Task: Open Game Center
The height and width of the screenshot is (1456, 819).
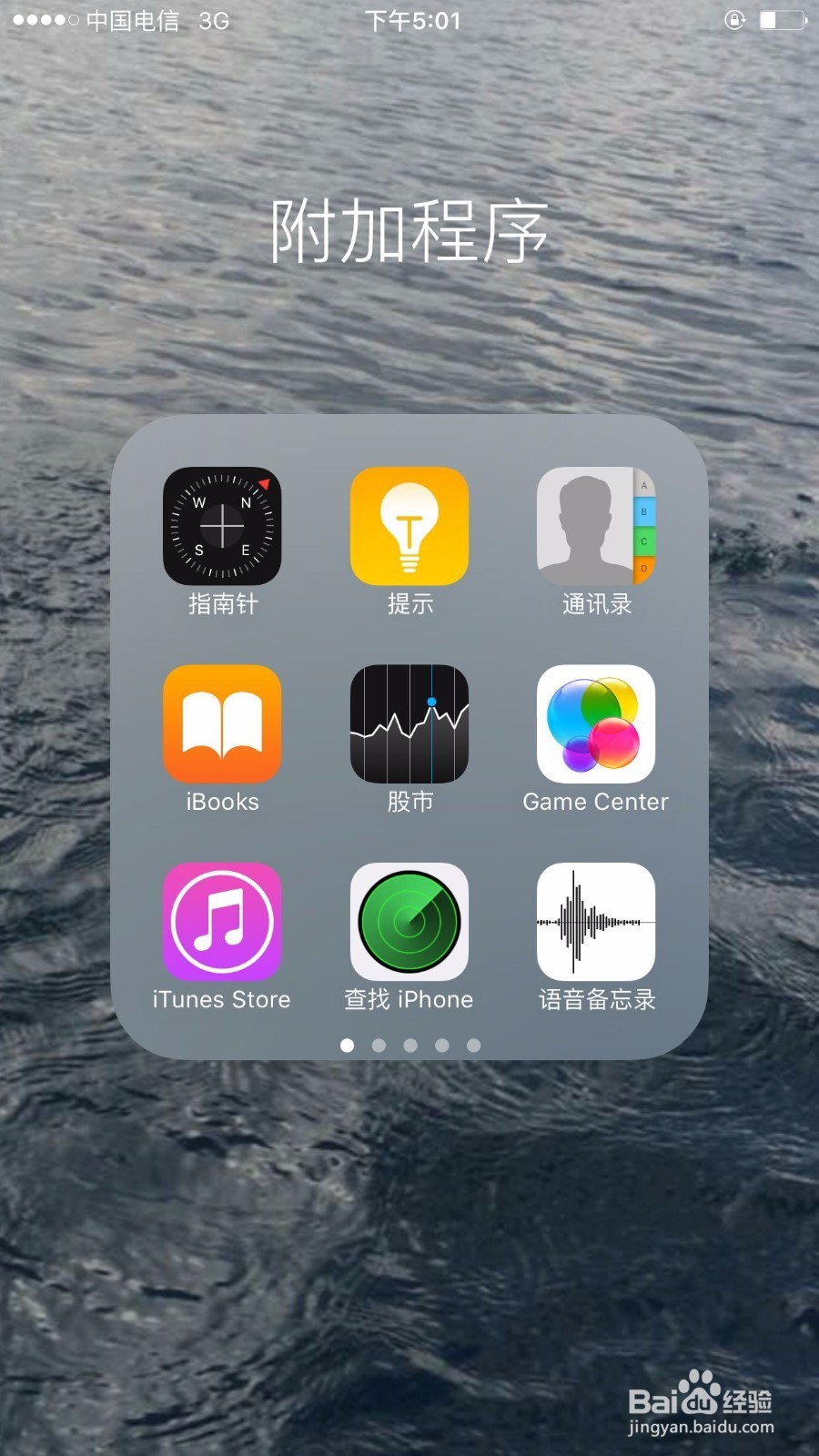Action: [x=596, y=723]
